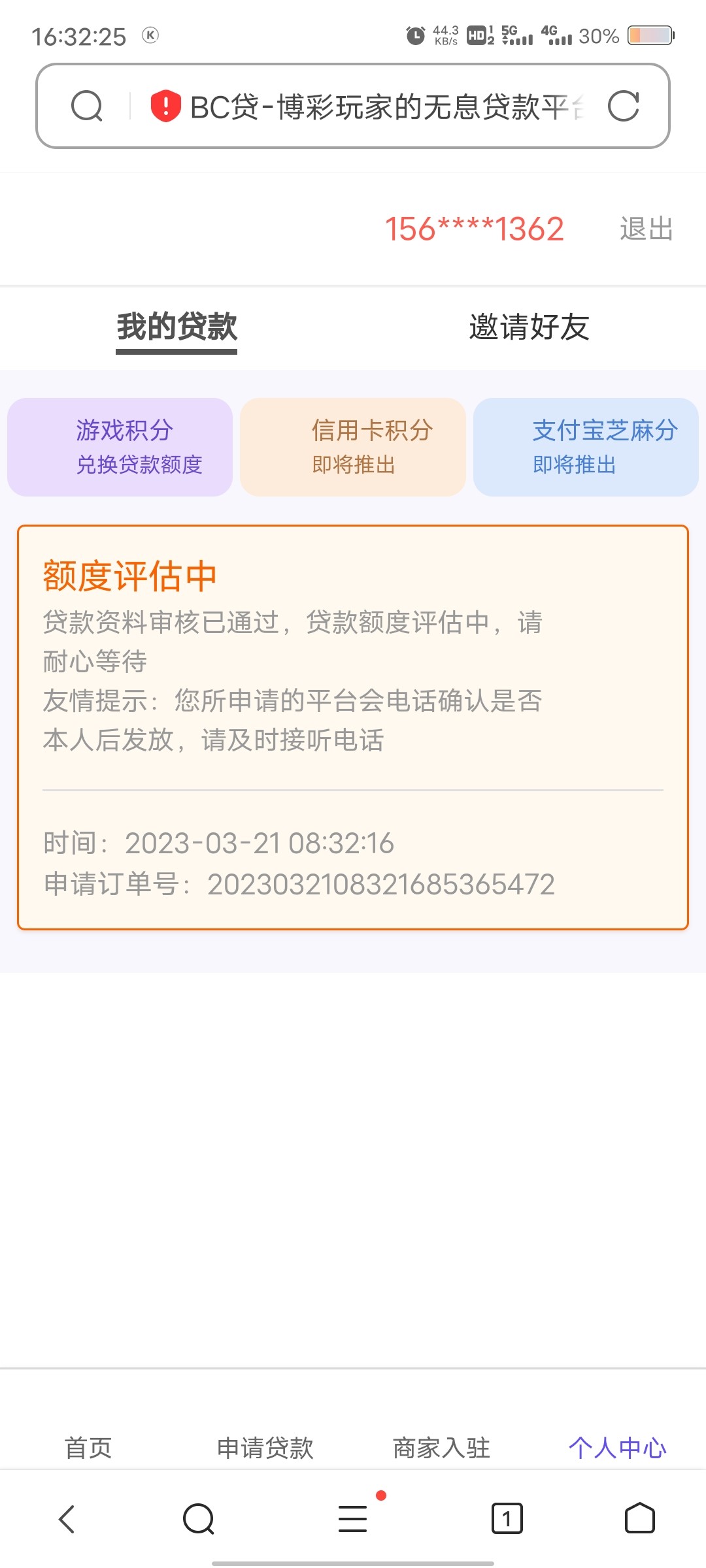Click the URL address input field

click(386, 106)
